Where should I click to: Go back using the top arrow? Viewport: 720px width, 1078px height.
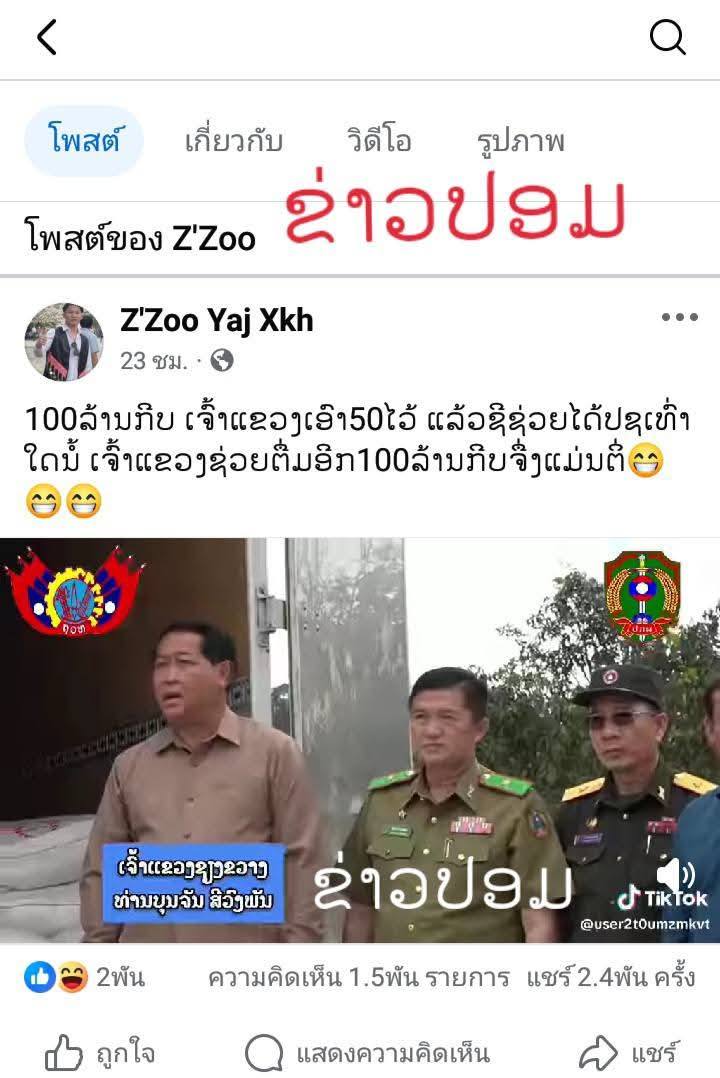pos(46,38)
